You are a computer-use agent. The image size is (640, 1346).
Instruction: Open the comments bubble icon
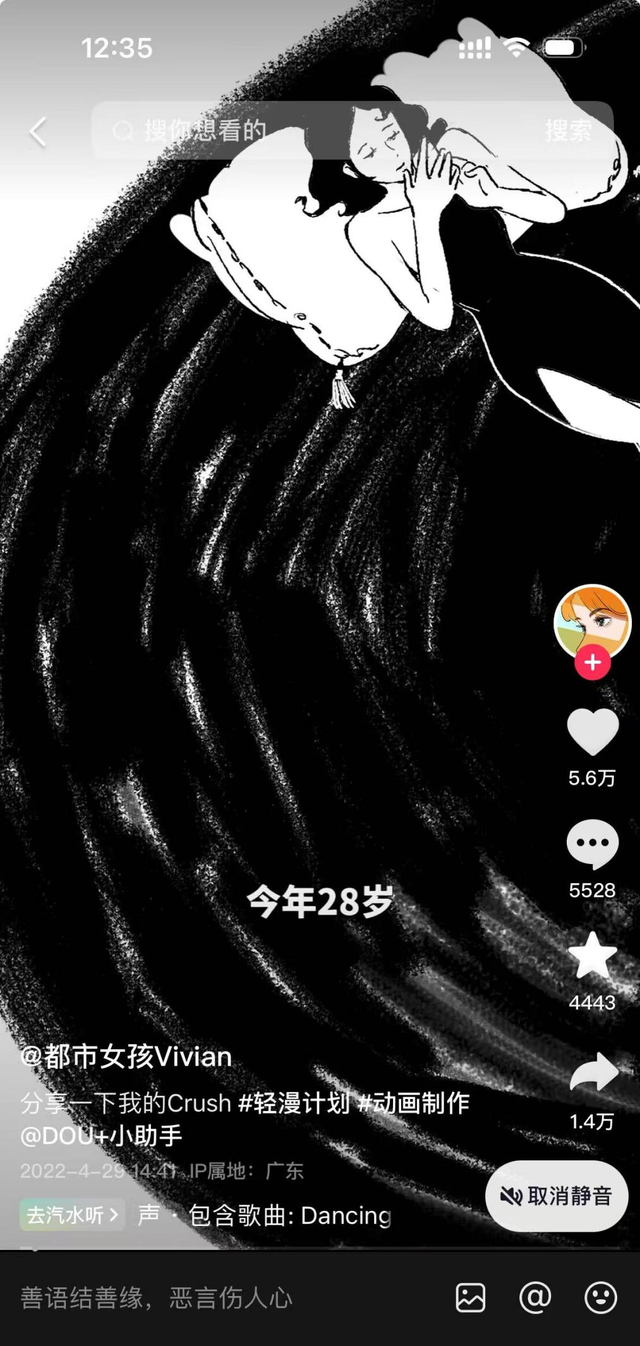pos(592,846)
